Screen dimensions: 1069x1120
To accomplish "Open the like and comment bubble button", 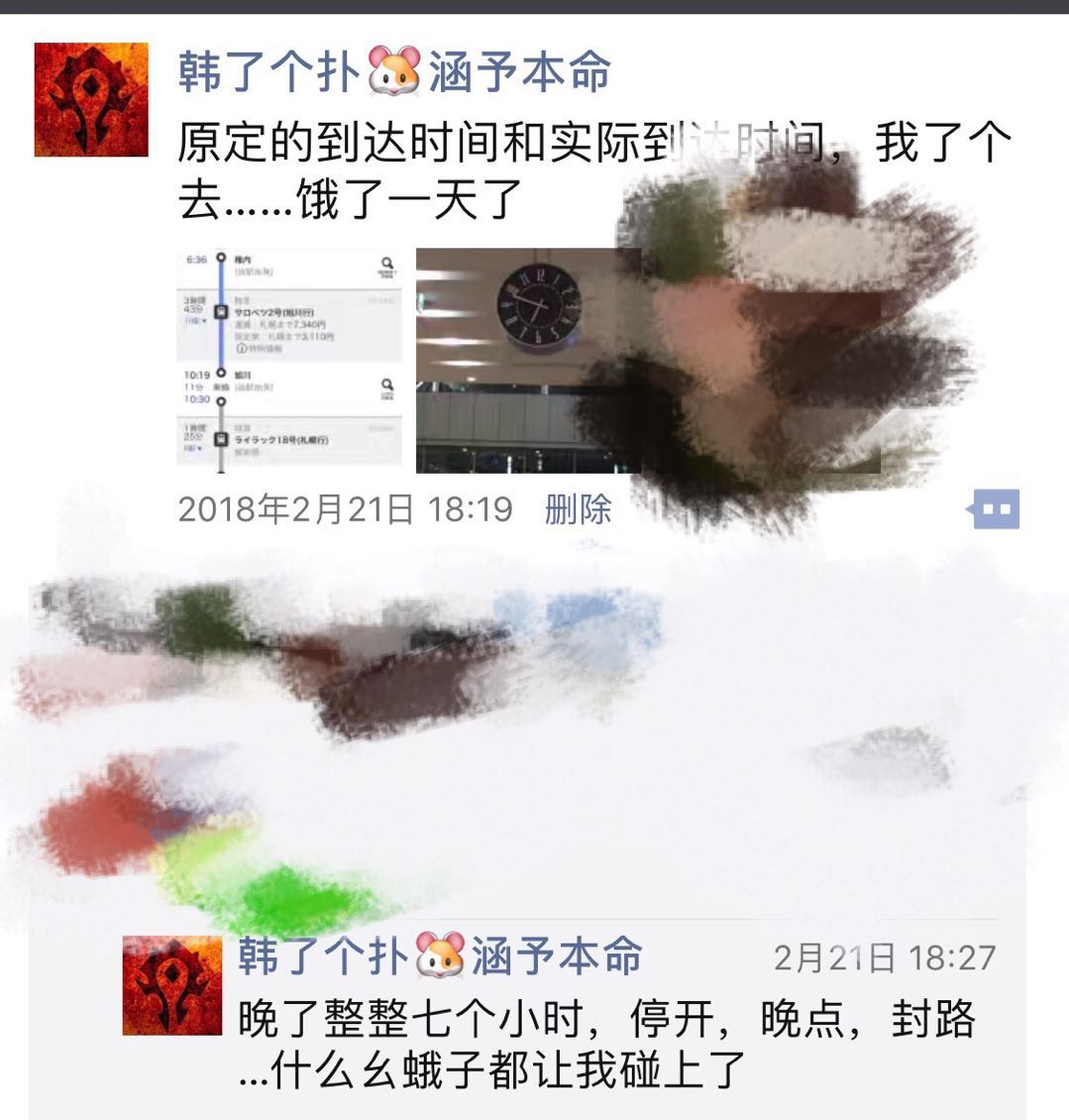I will click(994, 509).
